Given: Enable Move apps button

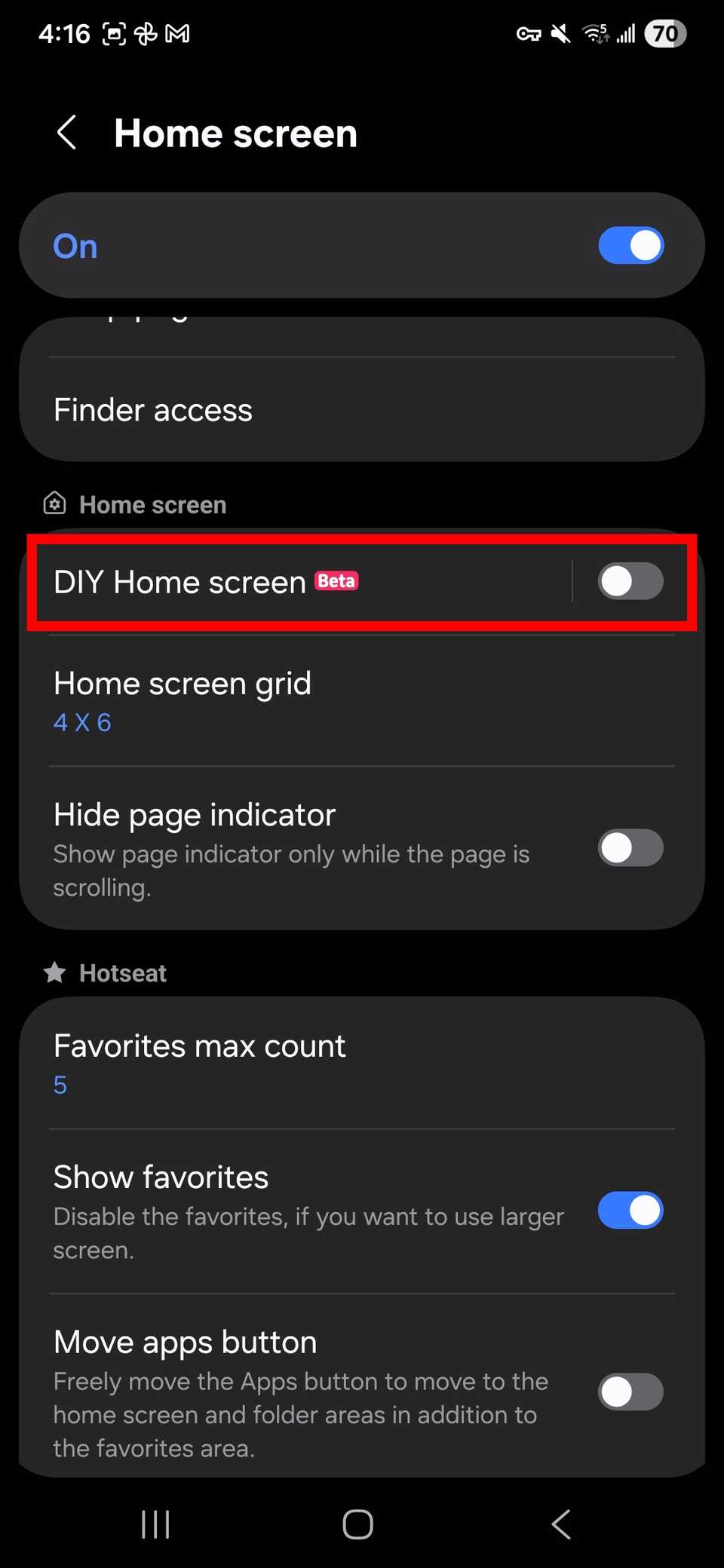Looking at the screenshot, I should pyautogui.click(x=630, y=1391).
